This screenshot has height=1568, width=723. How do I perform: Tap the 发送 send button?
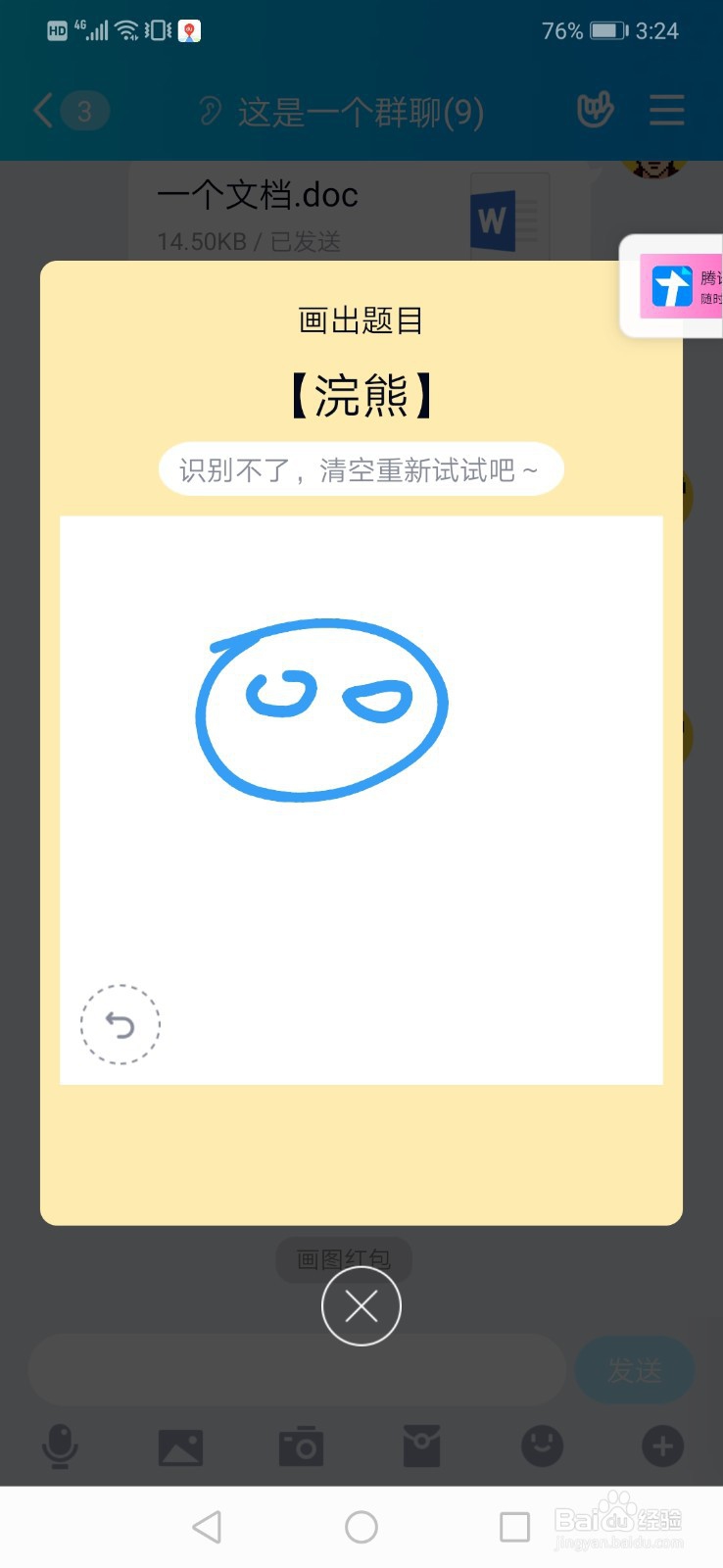point(635,1370)
